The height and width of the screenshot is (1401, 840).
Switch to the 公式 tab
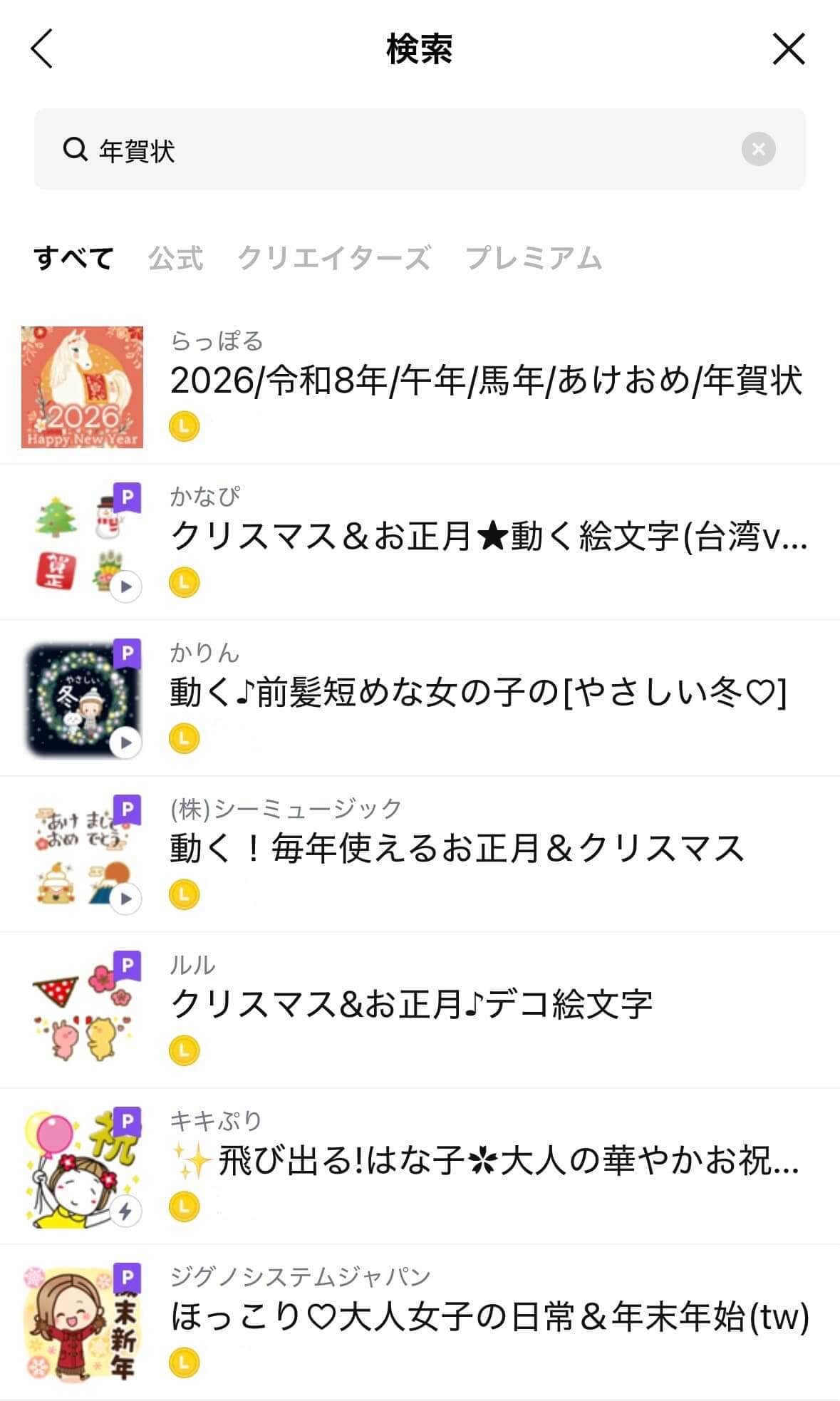[x=175, y=259]
